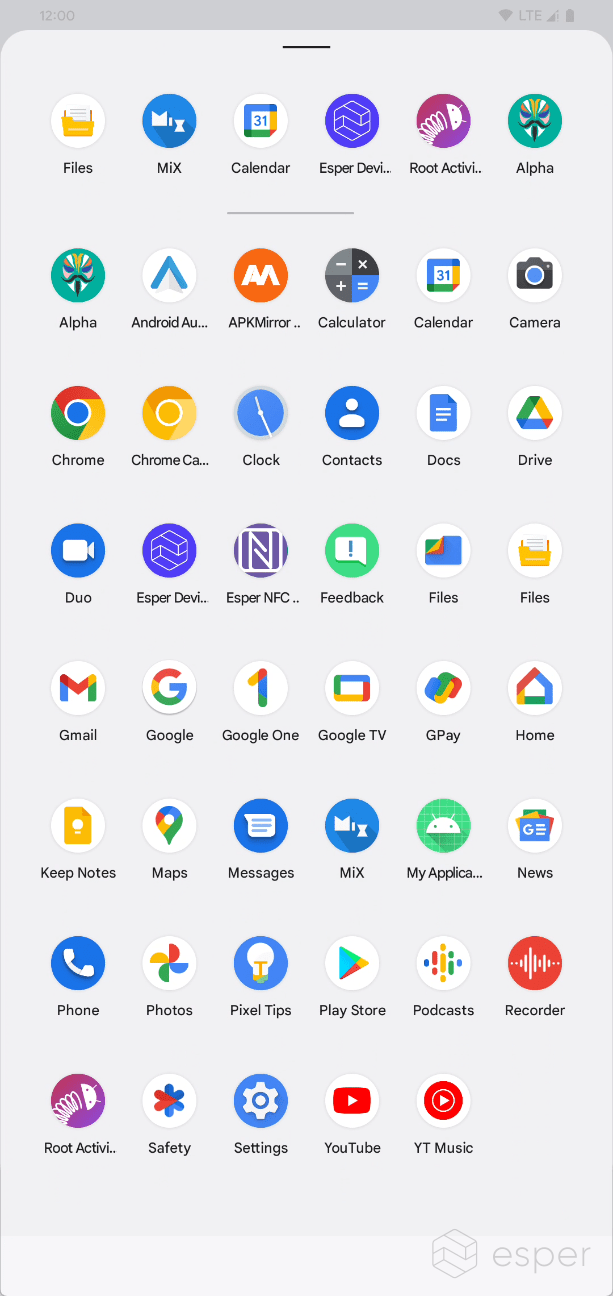This screenshot has height=1296, width=613.
Task: Open the Esper NFC app
Action: point(261,551)
